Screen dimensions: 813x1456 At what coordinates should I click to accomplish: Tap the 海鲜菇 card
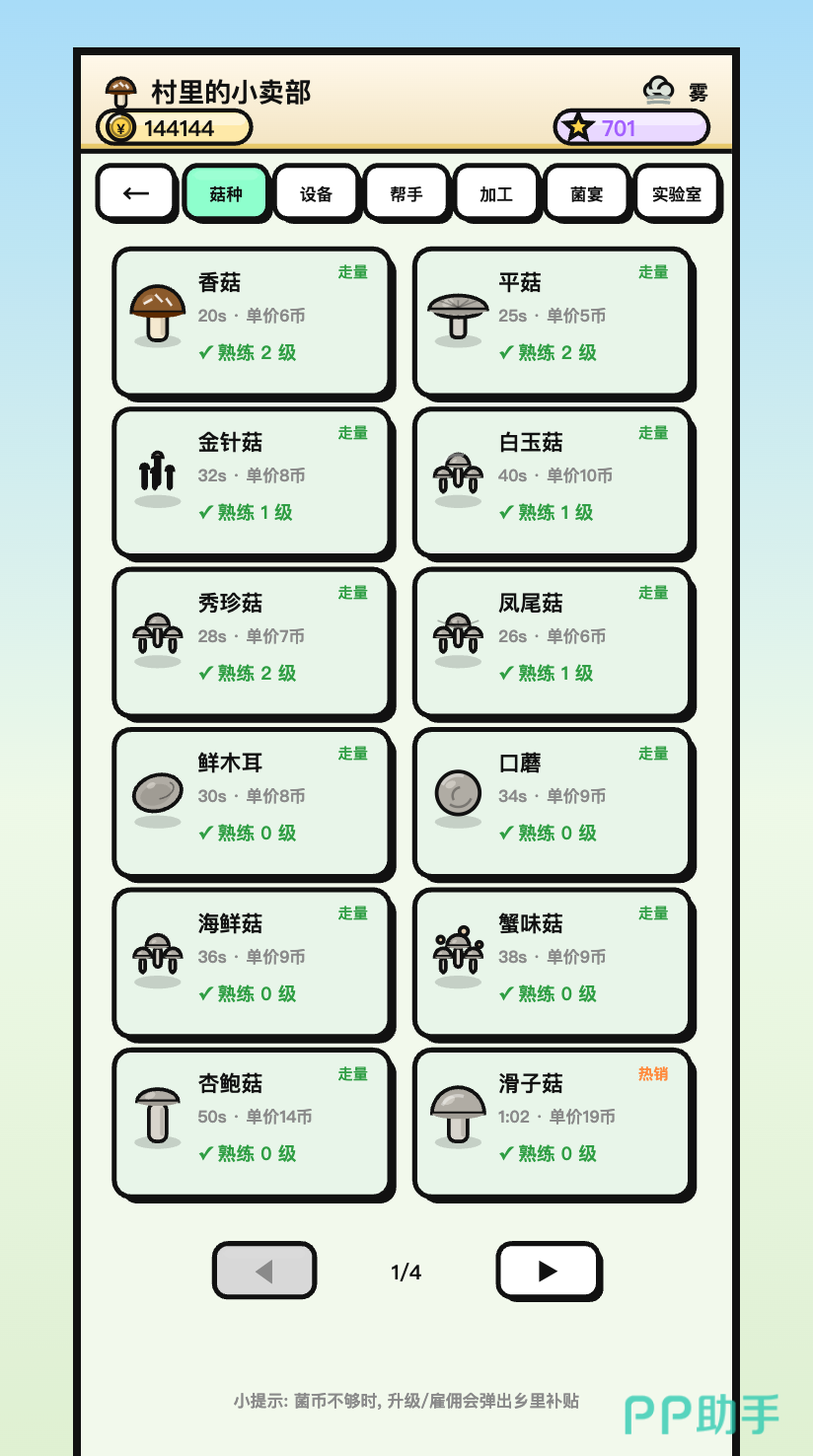pyautogui.click(x=252, y=962)
